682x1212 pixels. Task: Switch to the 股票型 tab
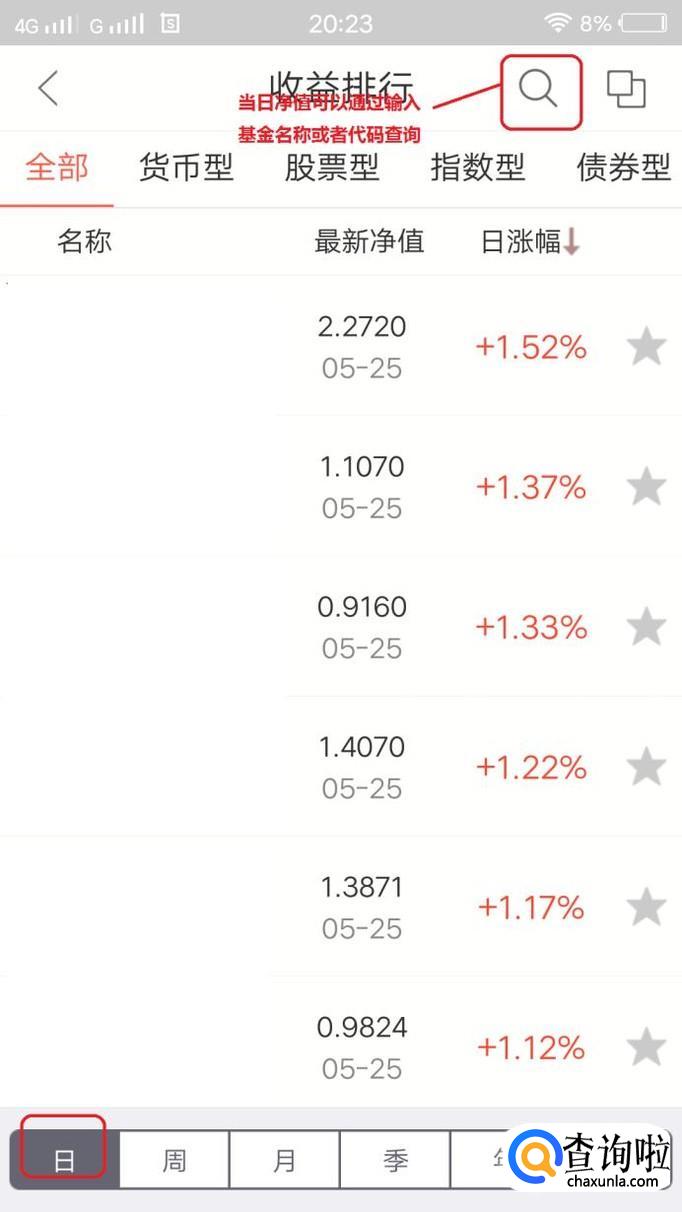[x=332, y=167]
